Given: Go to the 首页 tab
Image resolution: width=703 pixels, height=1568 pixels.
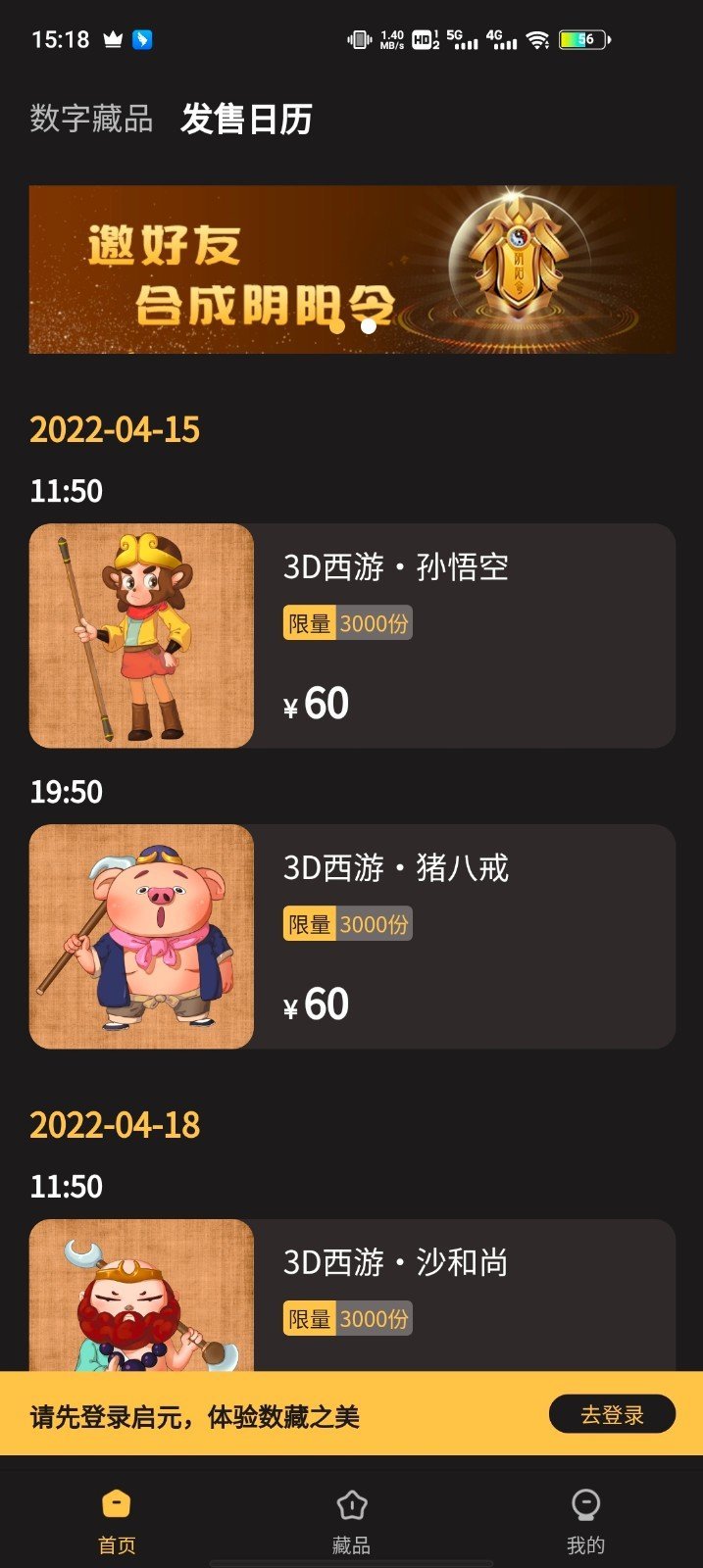Looking at the screenshot, I should pyautogui.click(x=117, y=1521).
